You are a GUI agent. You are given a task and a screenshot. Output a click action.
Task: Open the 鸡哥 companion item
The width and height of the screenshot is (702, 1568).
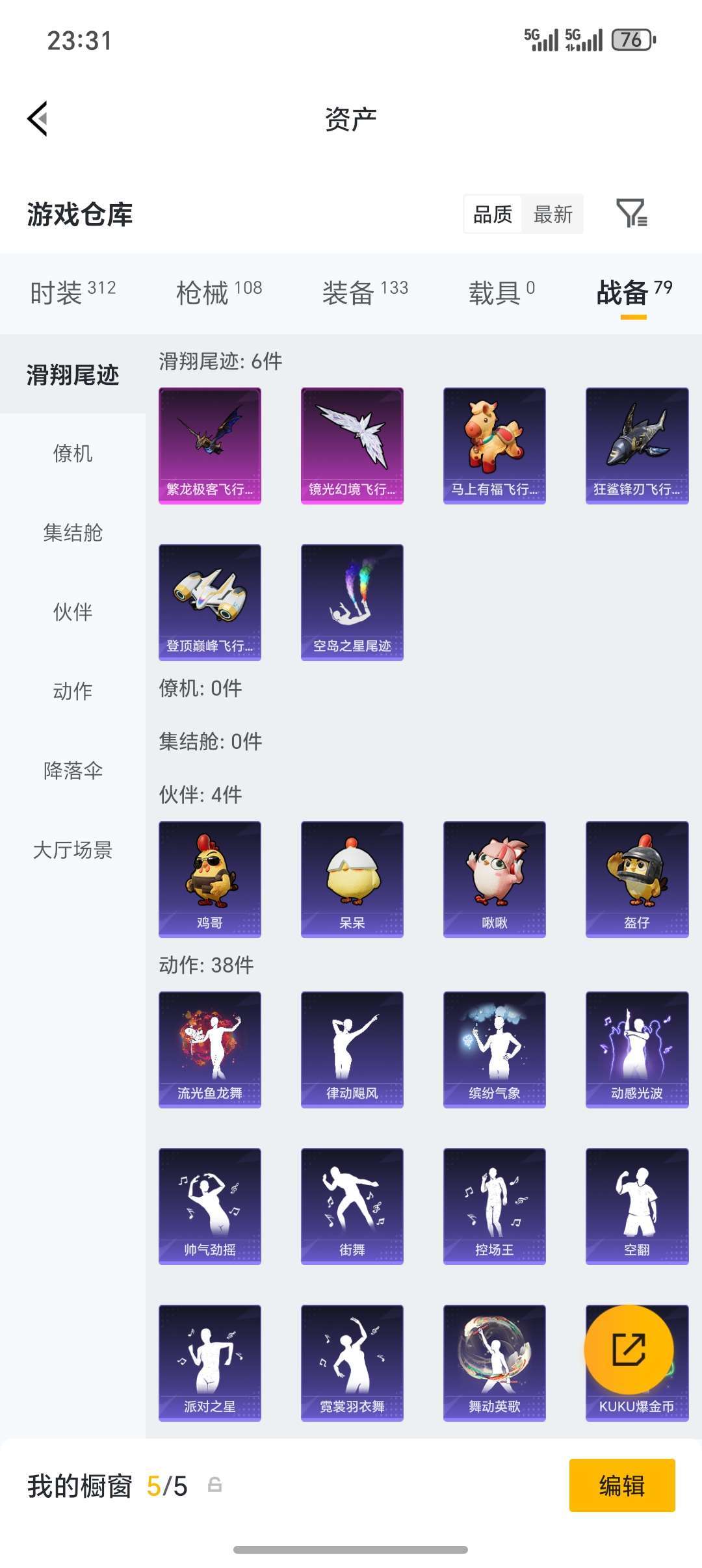coord(209,879)
